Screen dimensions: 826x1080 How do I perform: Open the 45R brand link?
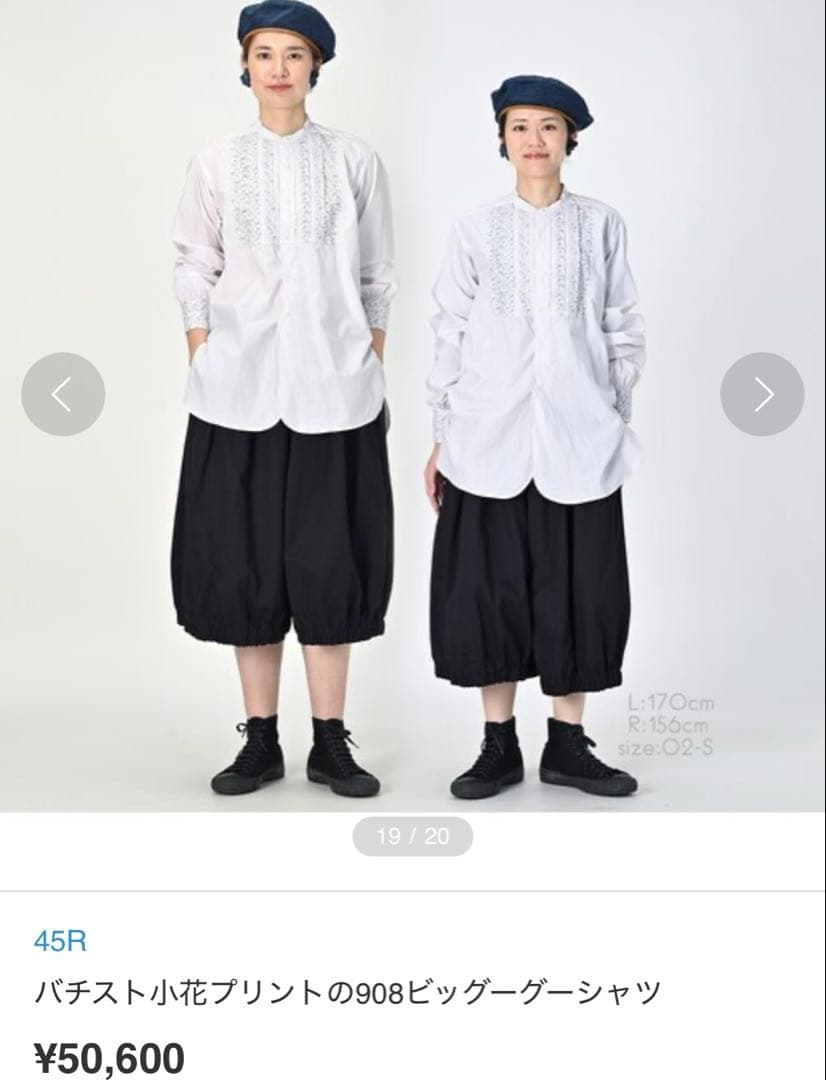60,941
